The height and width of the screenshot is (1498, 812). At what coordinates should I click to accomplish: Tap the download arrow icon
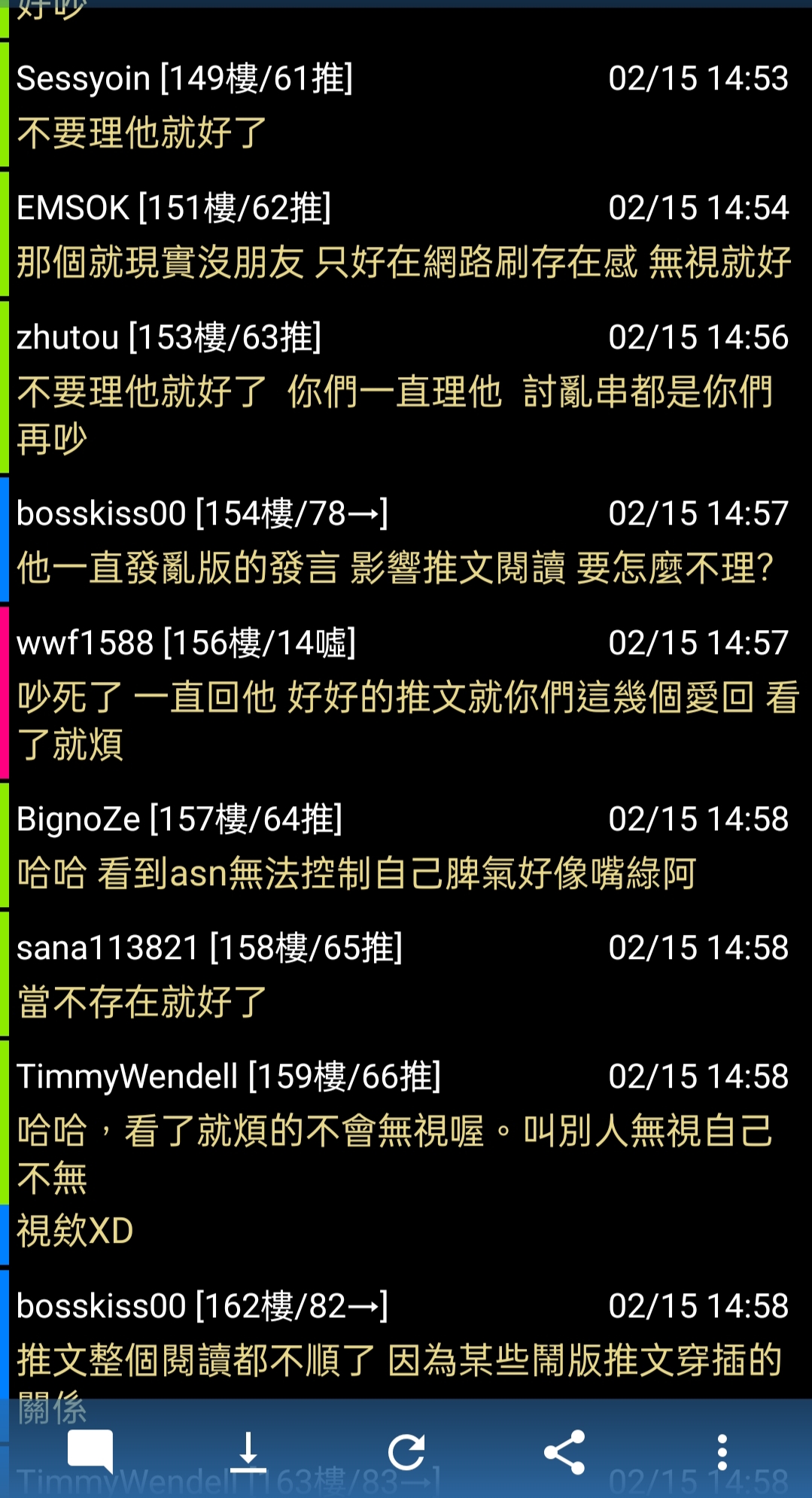click(x=248, y=1451)
